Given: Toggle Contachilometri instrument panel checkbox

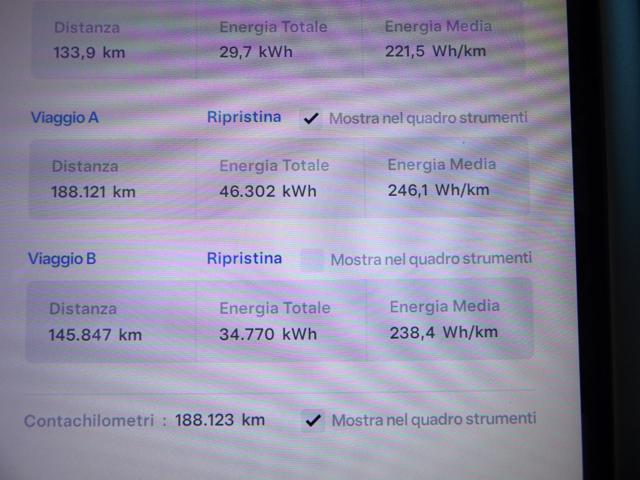Looking at the screenshot, I should click(x=313, y=420).
